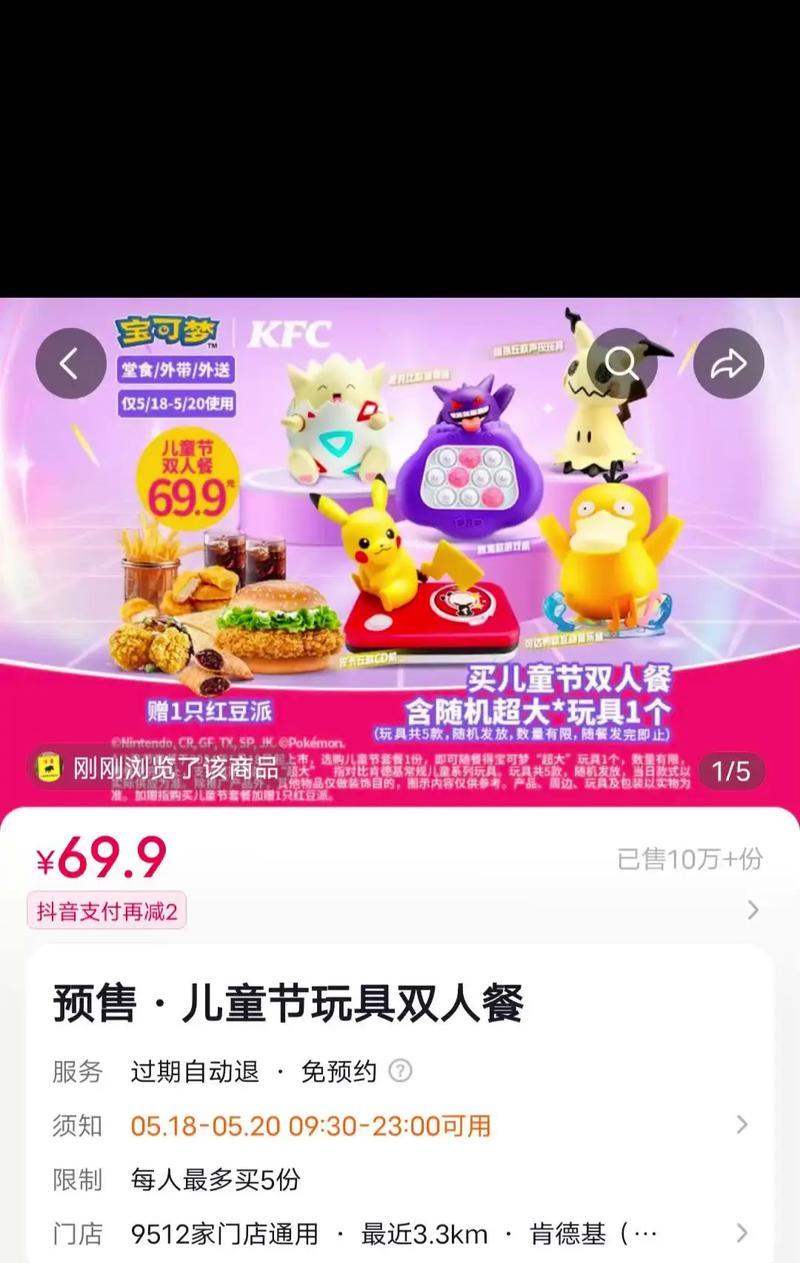This screenshot has width=800, height=1263.
Task: Open the search magnifier icon
Action: 622,364
